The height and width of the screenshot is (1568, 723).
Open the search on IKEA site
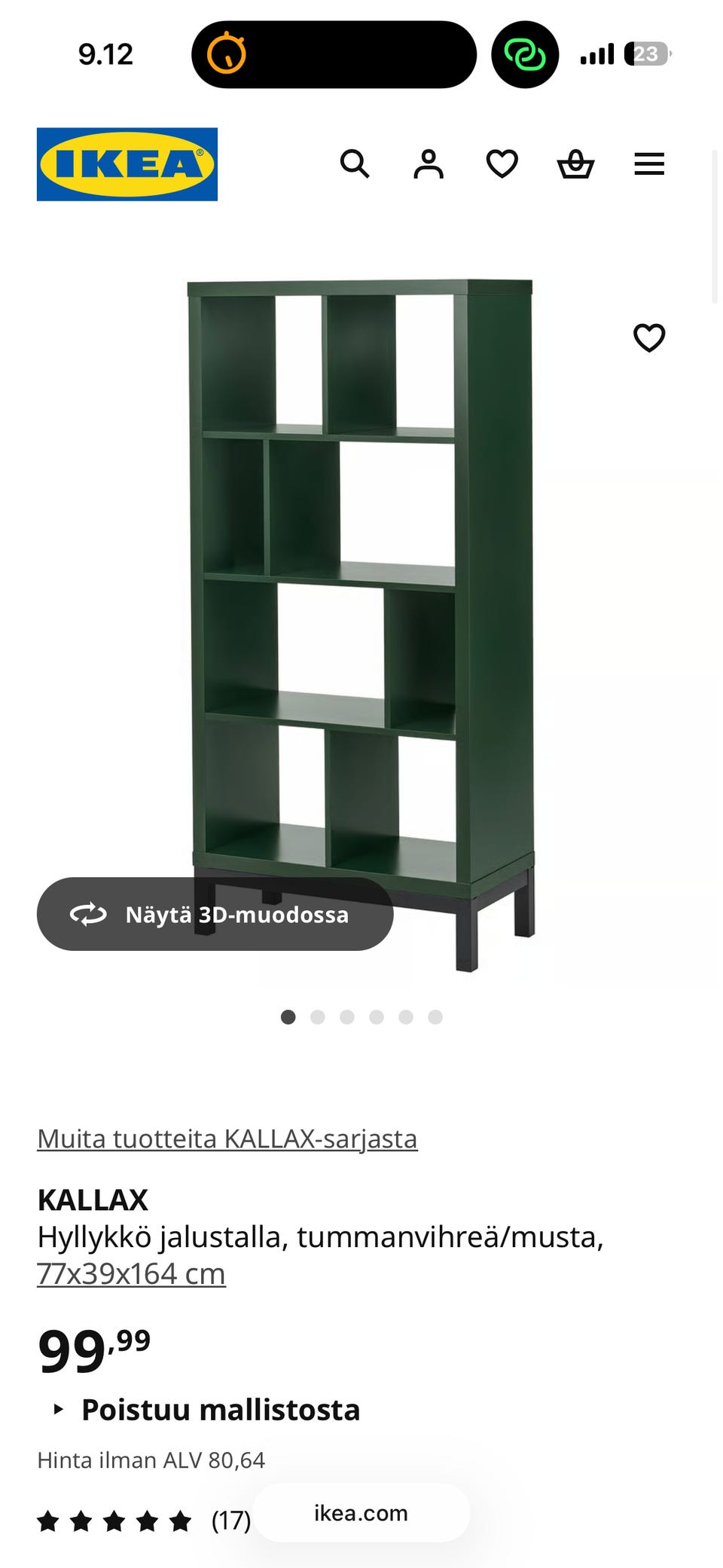(x=355, y=164)
